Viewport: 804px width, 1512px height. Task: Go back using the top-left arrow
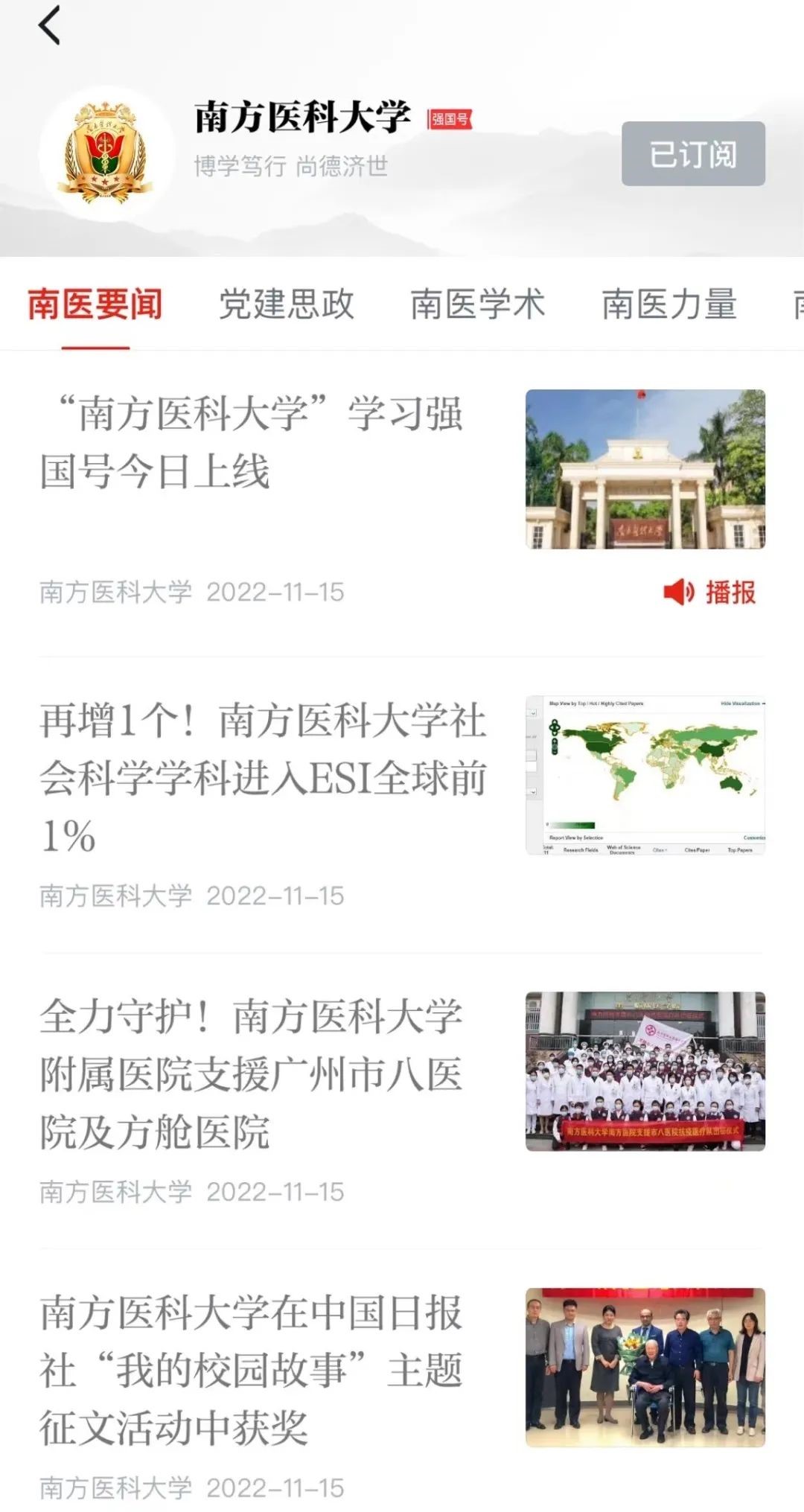49,25
